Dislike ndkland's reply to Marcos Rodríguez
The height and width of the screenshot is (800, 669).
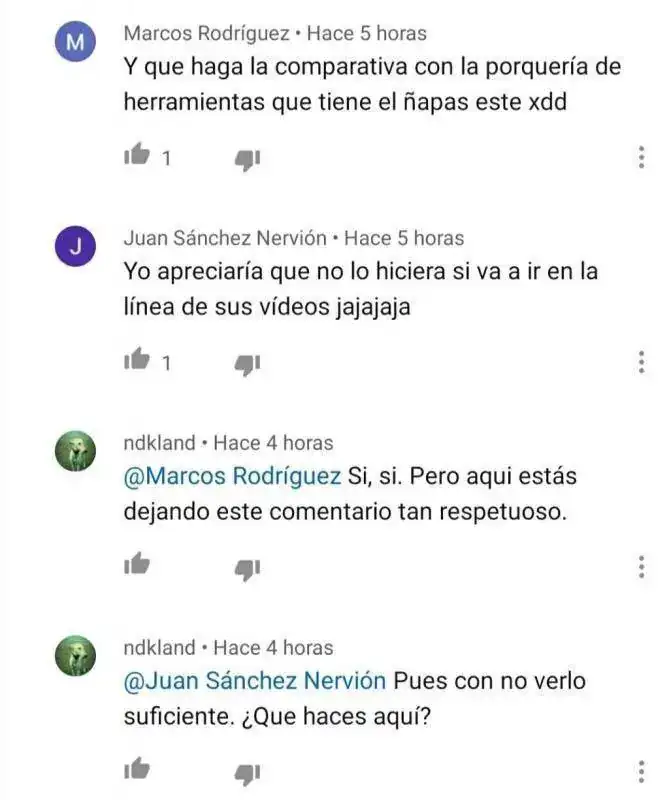247,568
